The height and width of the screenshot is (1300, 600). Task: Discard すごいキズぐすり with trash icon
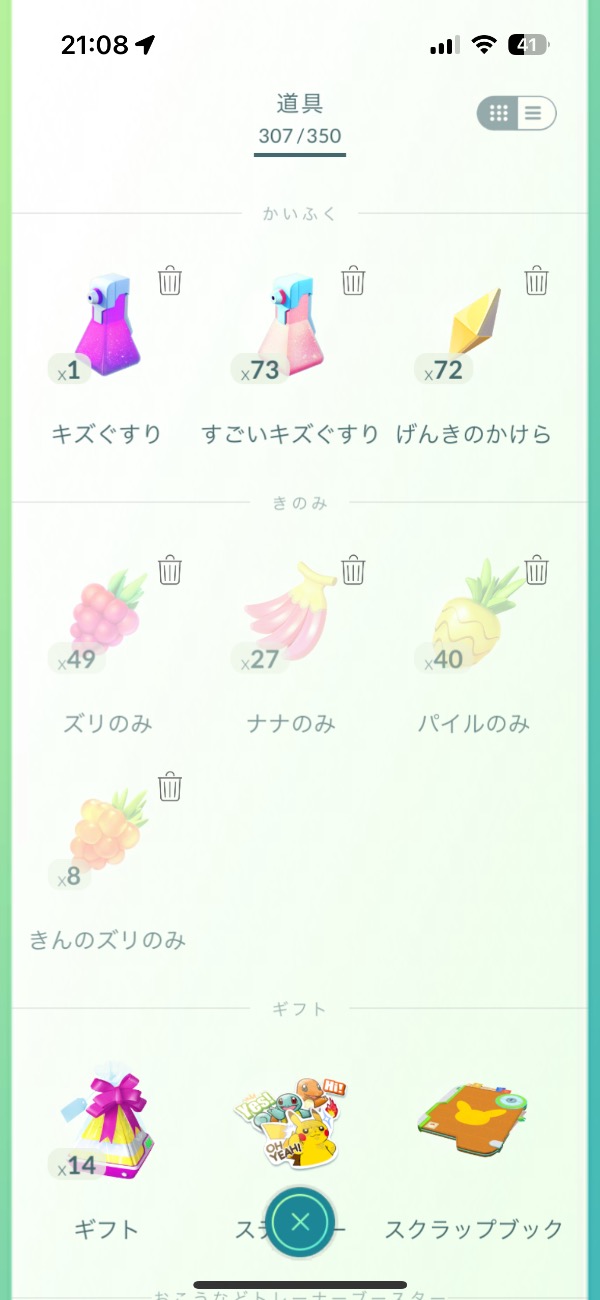click(353, 282)
